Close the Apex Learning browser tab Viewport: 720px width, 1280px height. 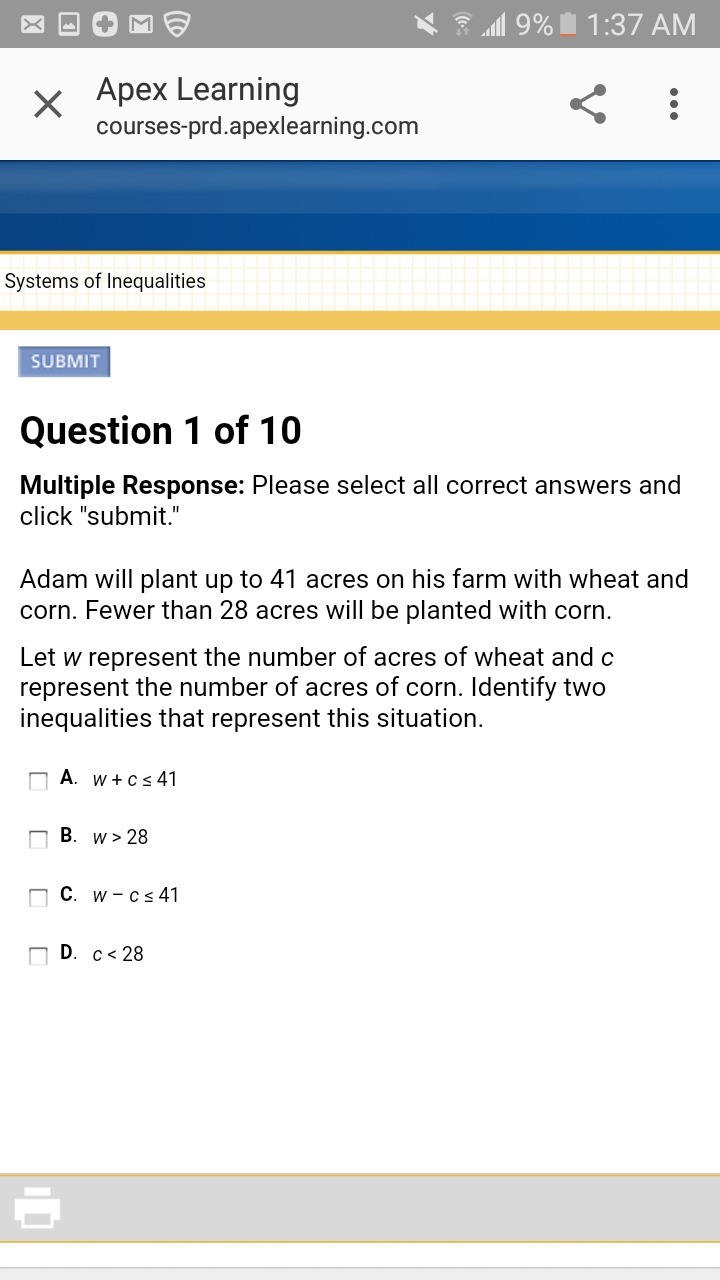click(47, 104)
